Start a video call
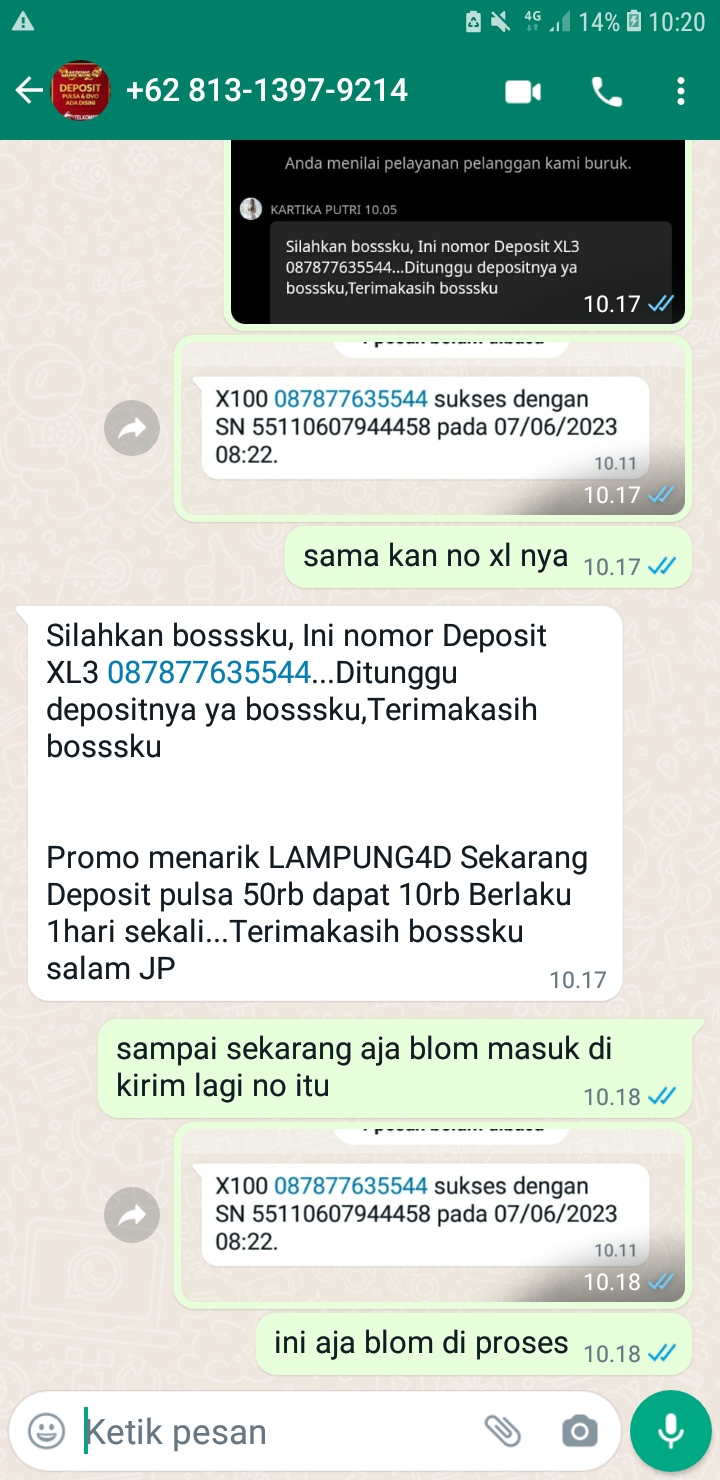Image resolution: width=720 pixels, height=1480 pixels. pos(522,92)
